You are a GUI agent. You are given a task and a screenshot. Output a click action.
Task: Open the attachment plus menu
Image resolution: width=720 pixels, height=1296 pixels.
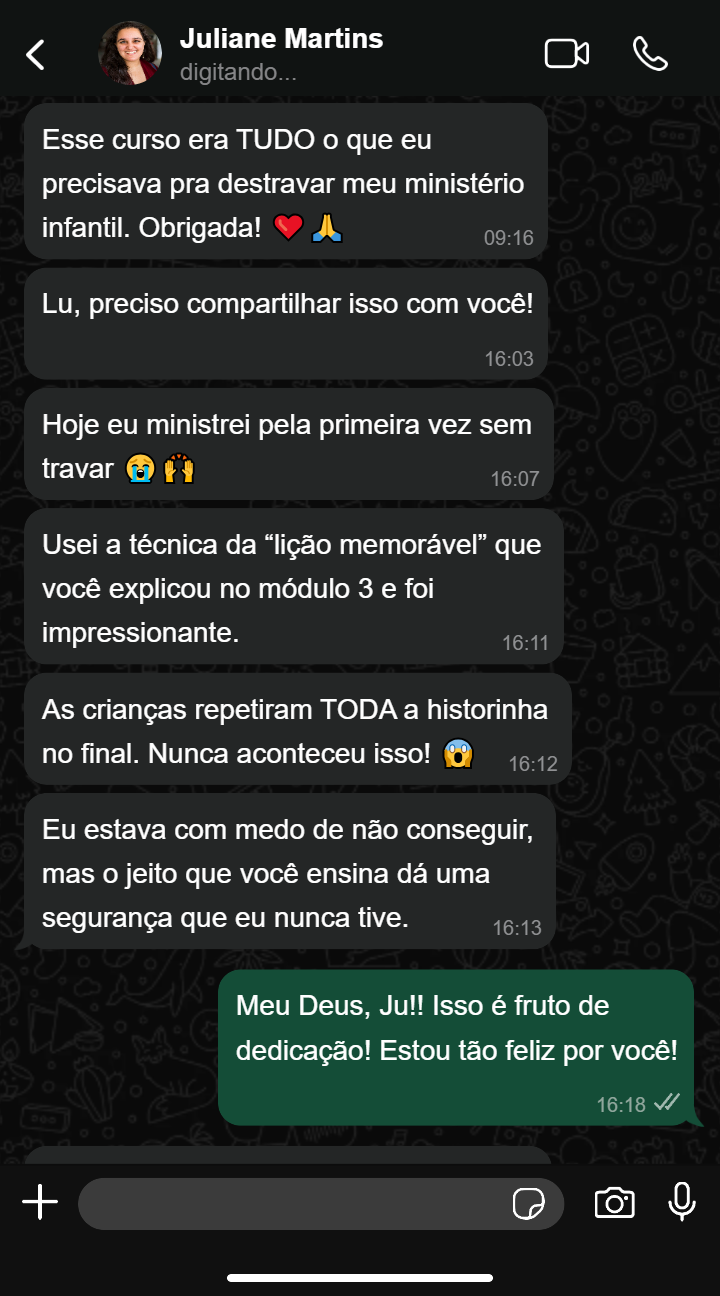point(40,1203)
